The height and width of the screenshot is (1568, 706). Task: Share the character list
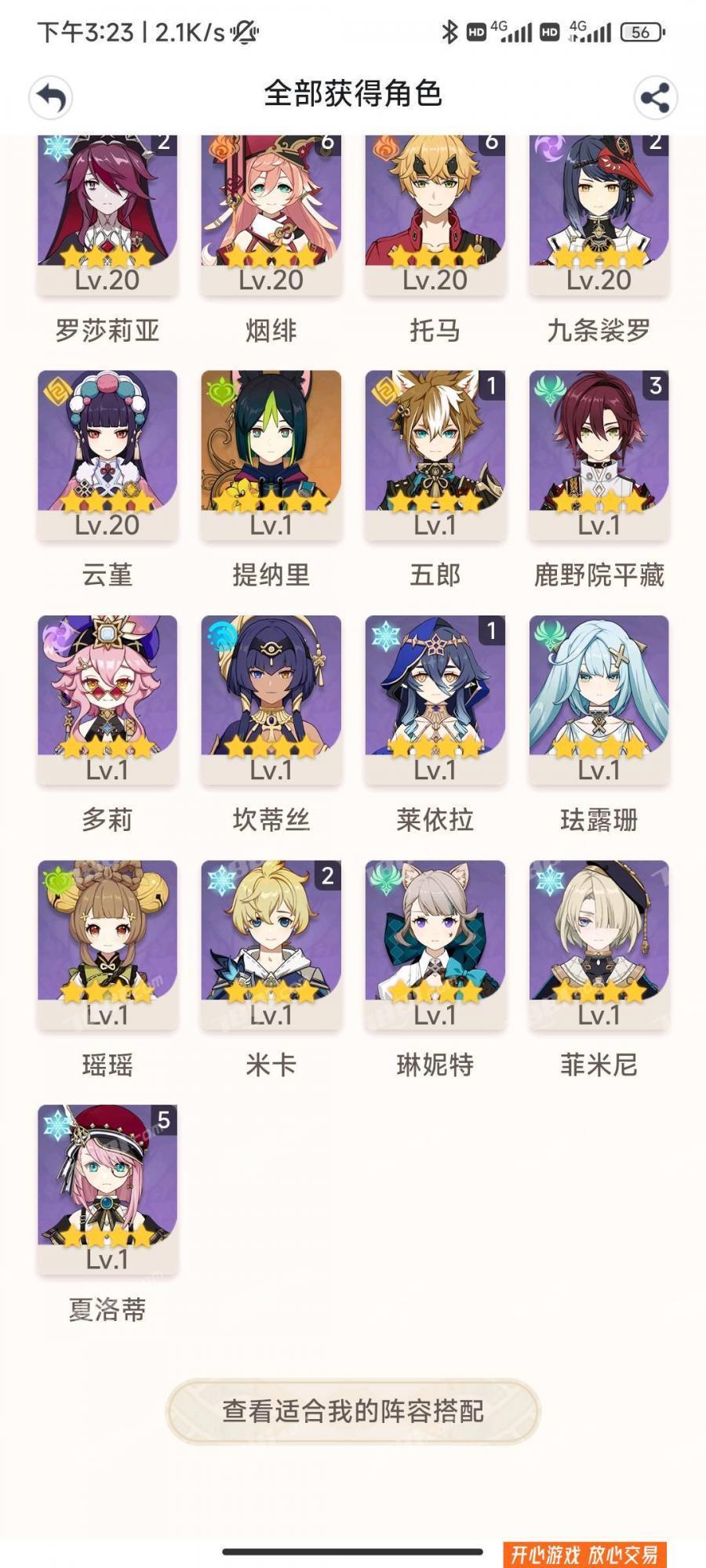655,98
